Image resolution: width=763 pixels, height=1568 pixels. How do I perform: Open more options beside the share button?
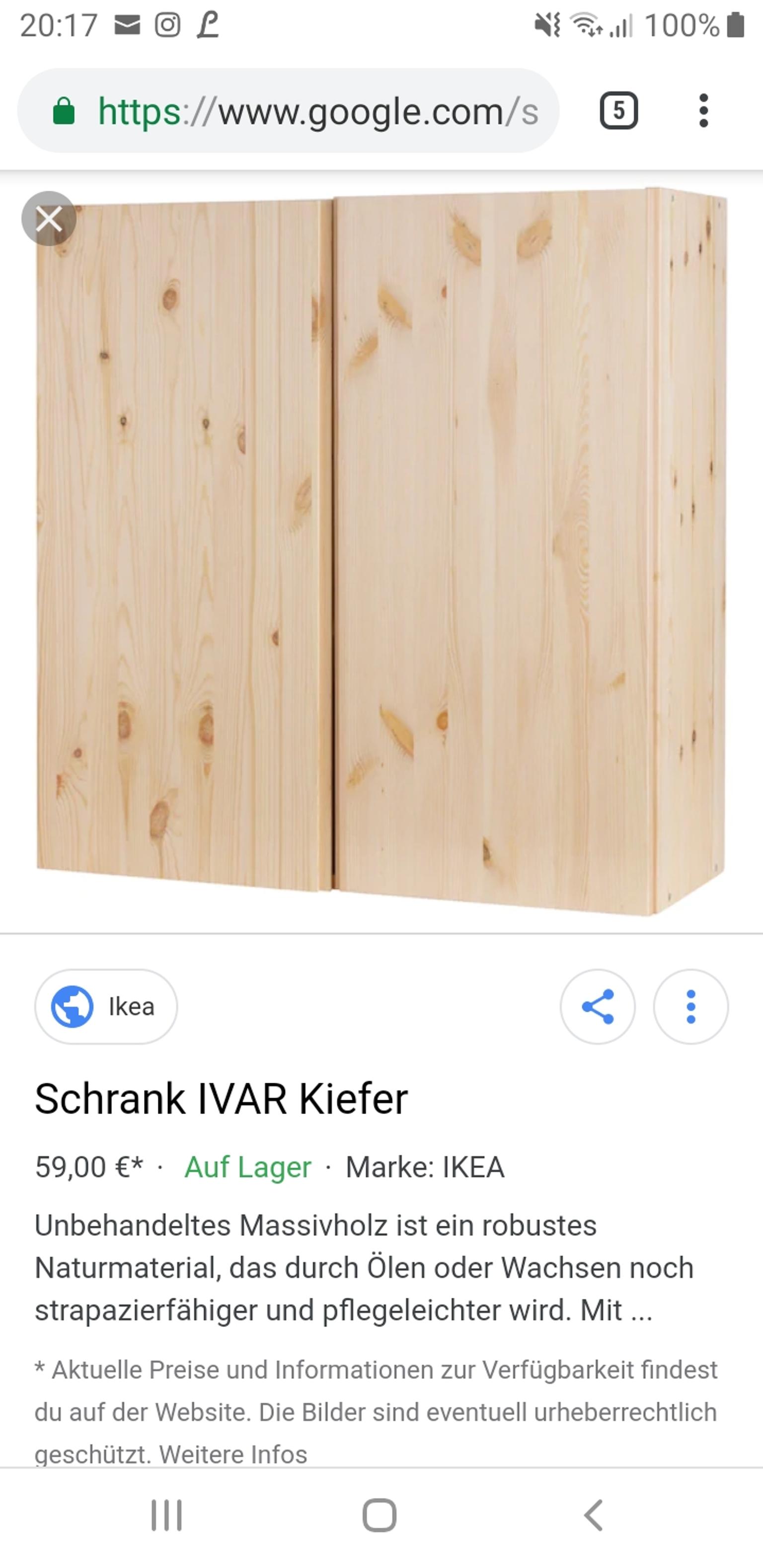(690, 1007)
